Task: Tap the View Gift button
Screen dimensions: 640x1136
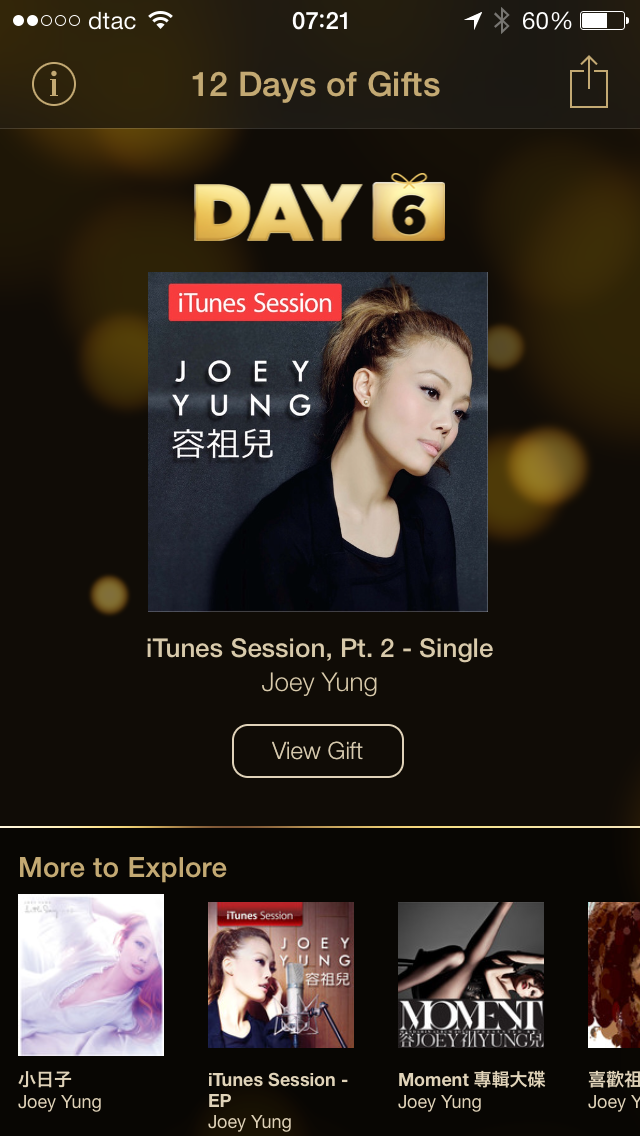Action: point(318,751)
